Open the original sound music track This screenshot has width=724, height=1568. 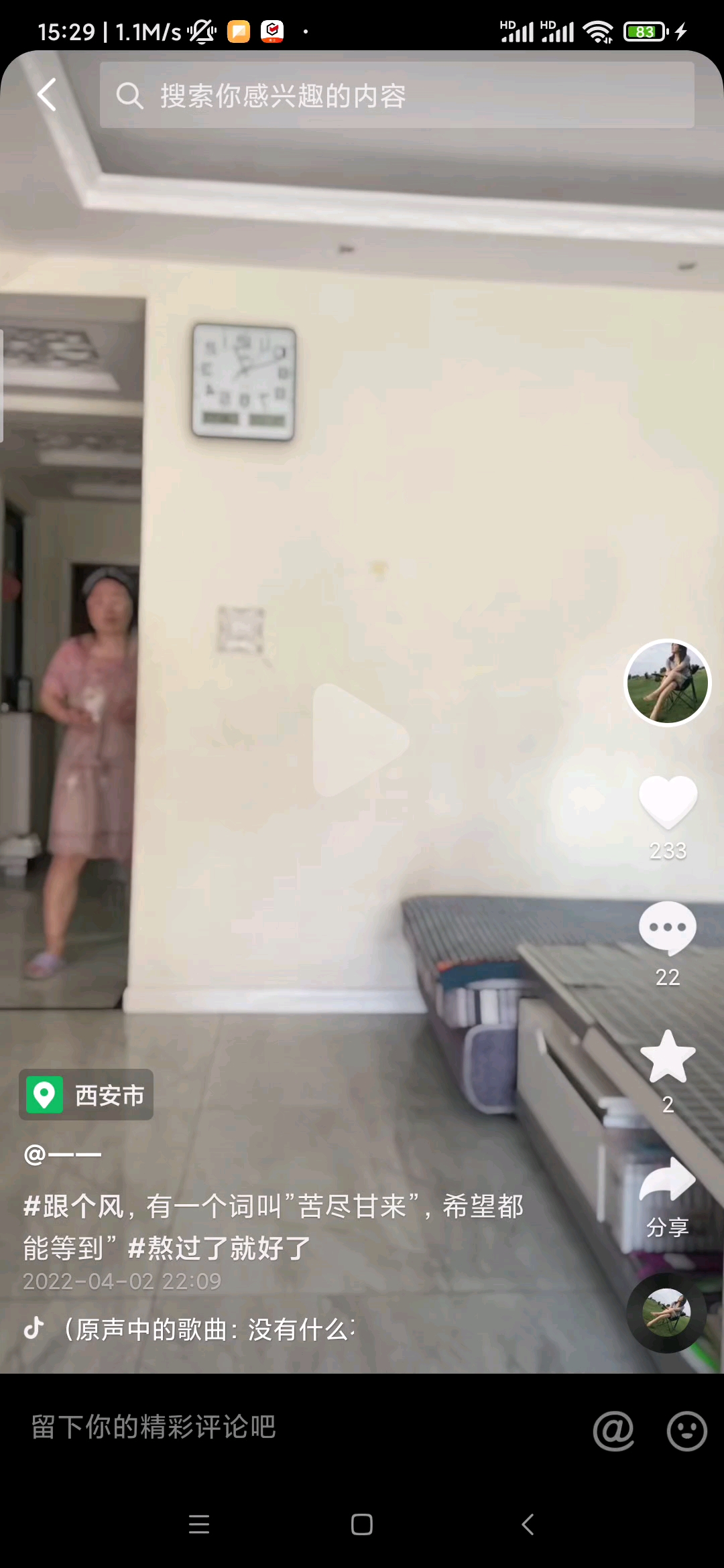208,1329
